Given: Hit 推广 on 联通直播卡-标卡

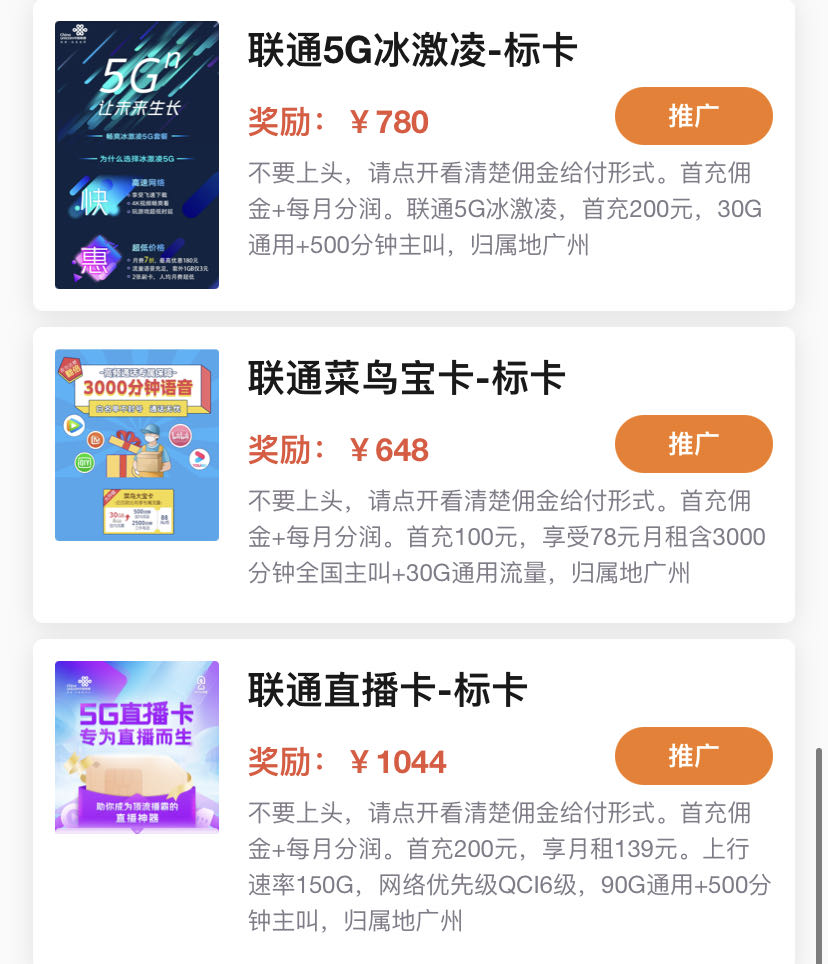Looking at the screenshot, I should [x=693, y=756].
